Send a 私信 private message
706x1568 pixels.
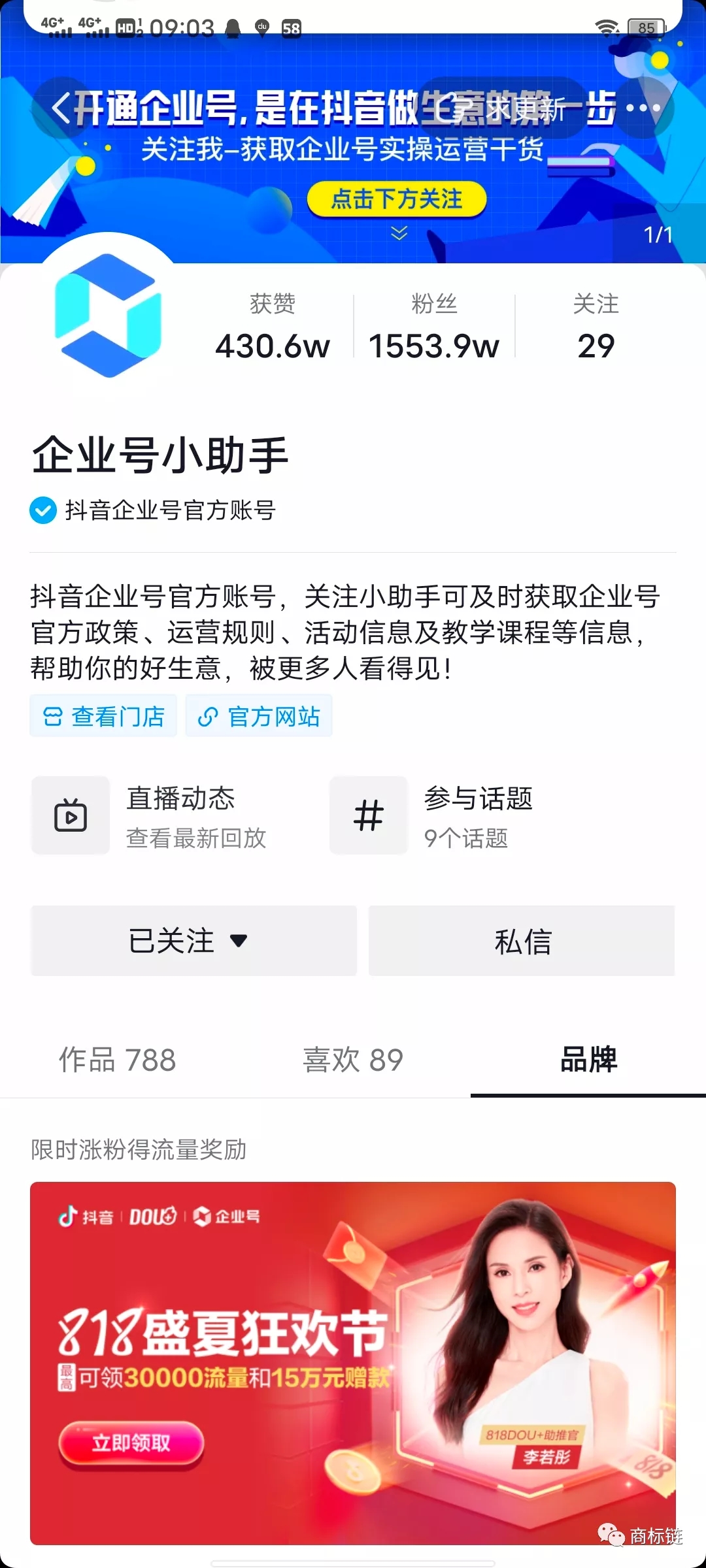pyautogui.click(x=522, y=941)
